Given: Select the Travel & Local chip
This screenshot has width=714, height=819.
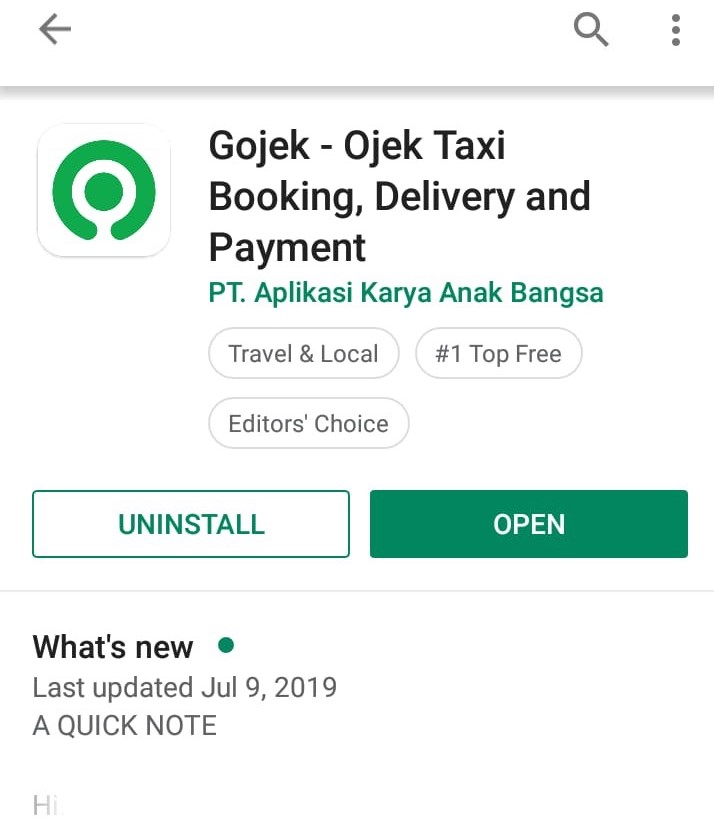Looking at the screenshot, I should coord(303,354).
